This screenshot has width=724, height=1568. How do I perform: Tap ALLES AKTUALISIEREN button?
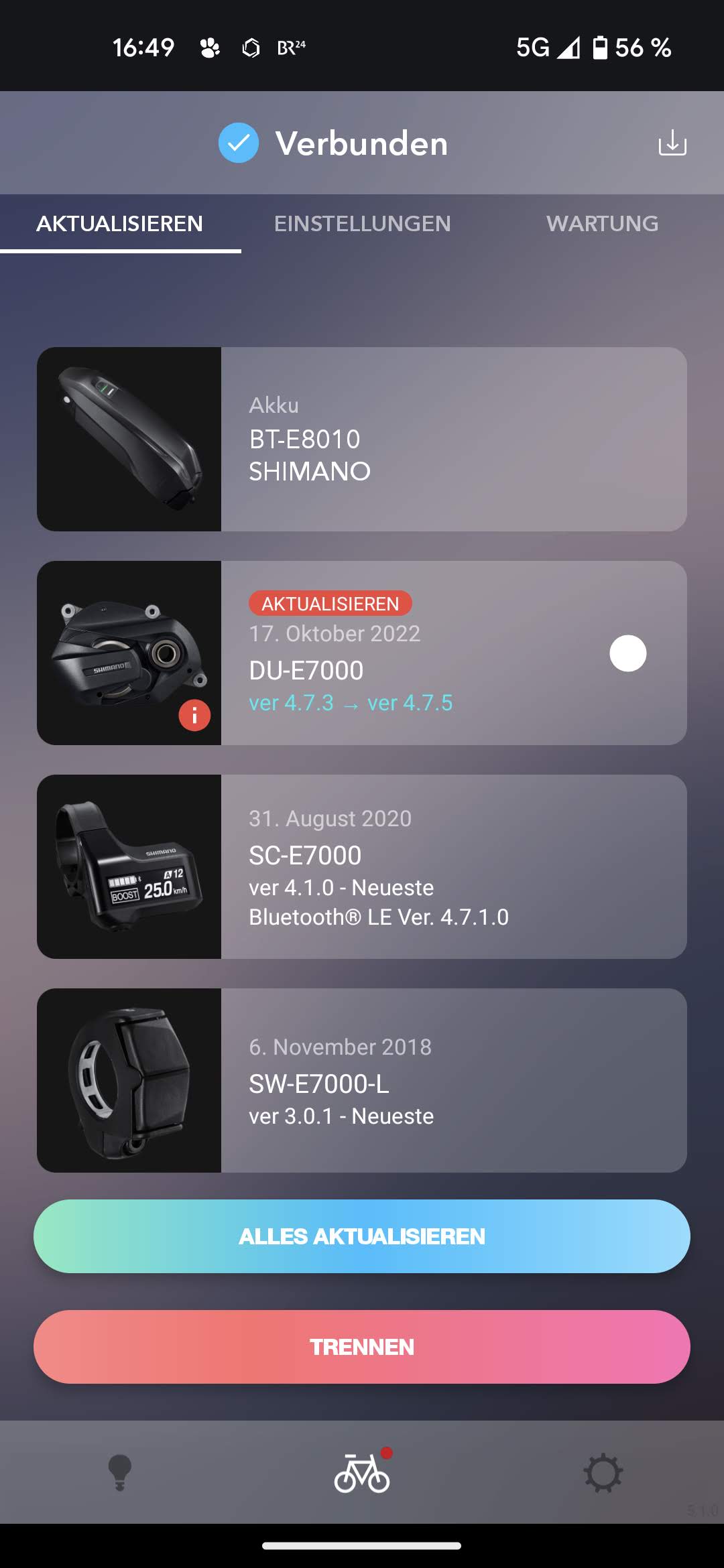(362, 1236)
